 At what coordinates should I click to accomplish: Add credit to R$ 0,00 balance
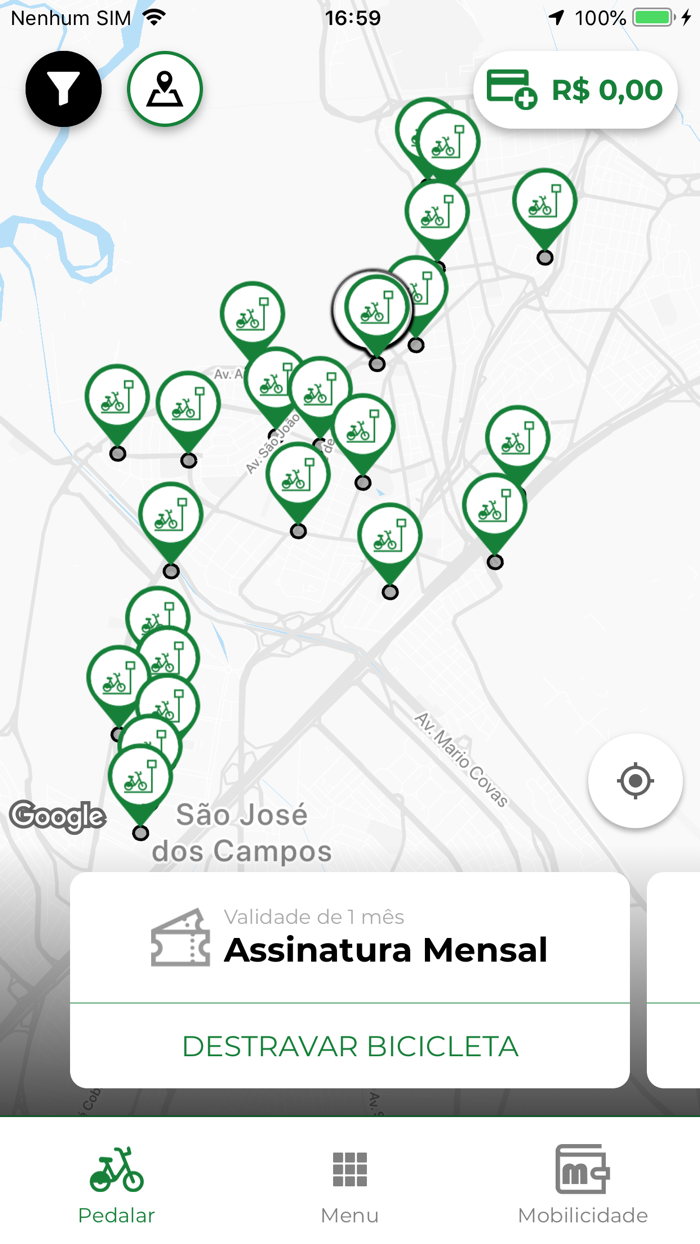point(575,90)
